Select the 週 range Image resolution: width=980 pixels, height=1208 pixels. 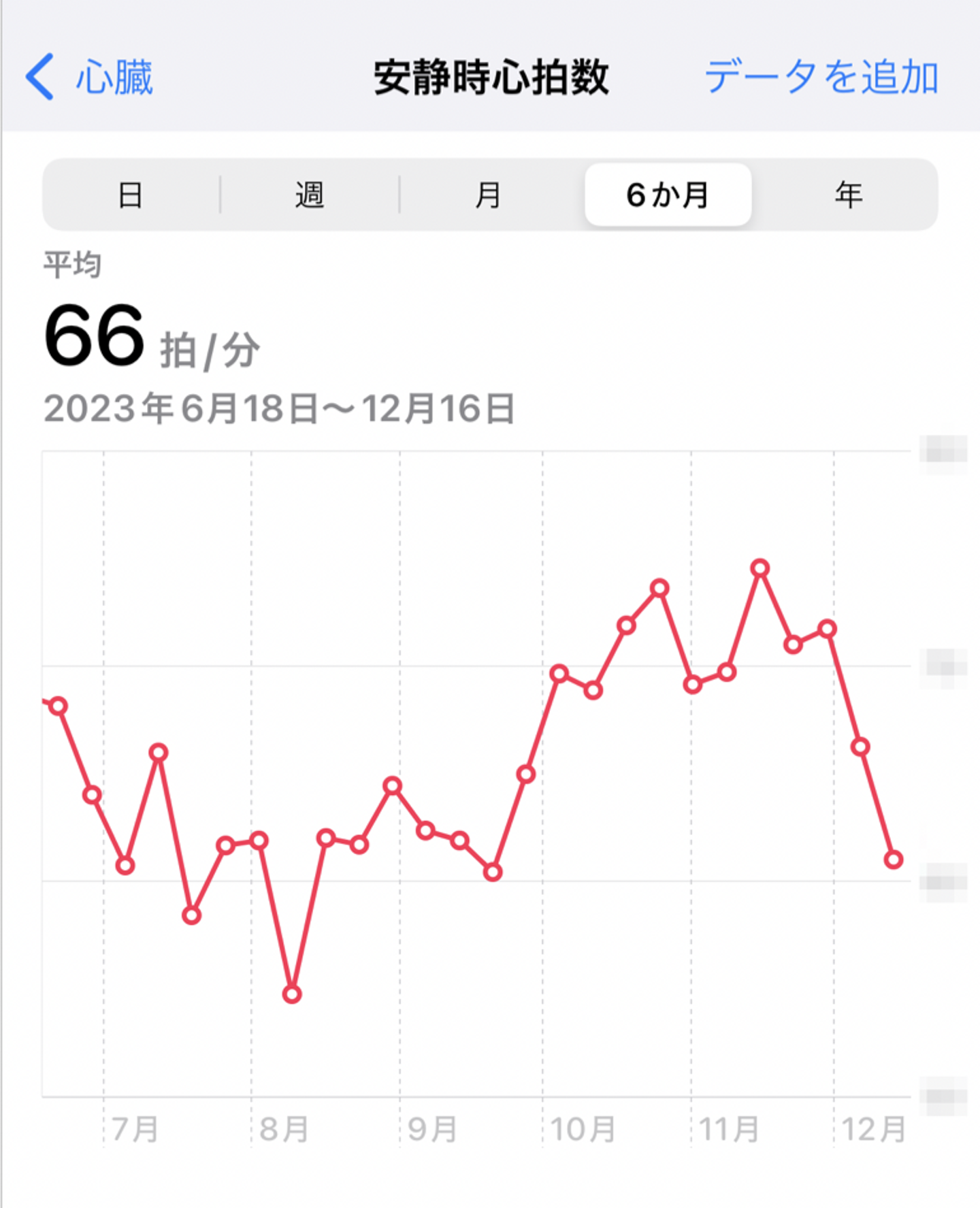tap(310, 195)
